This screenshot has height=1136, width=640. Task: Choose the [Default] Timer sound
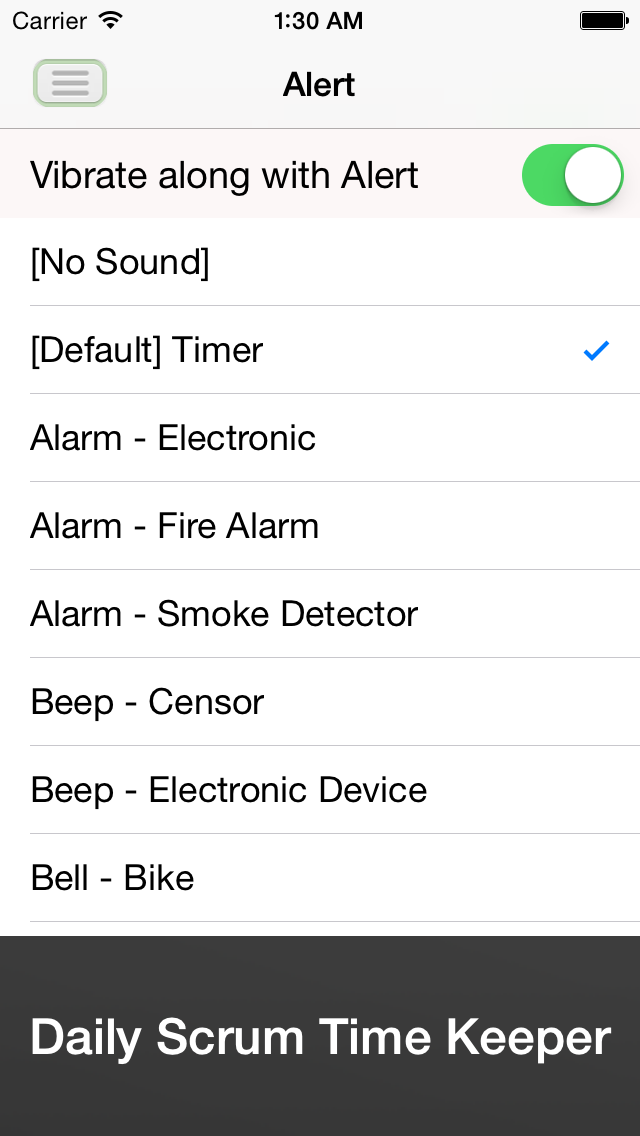point(320,350)
